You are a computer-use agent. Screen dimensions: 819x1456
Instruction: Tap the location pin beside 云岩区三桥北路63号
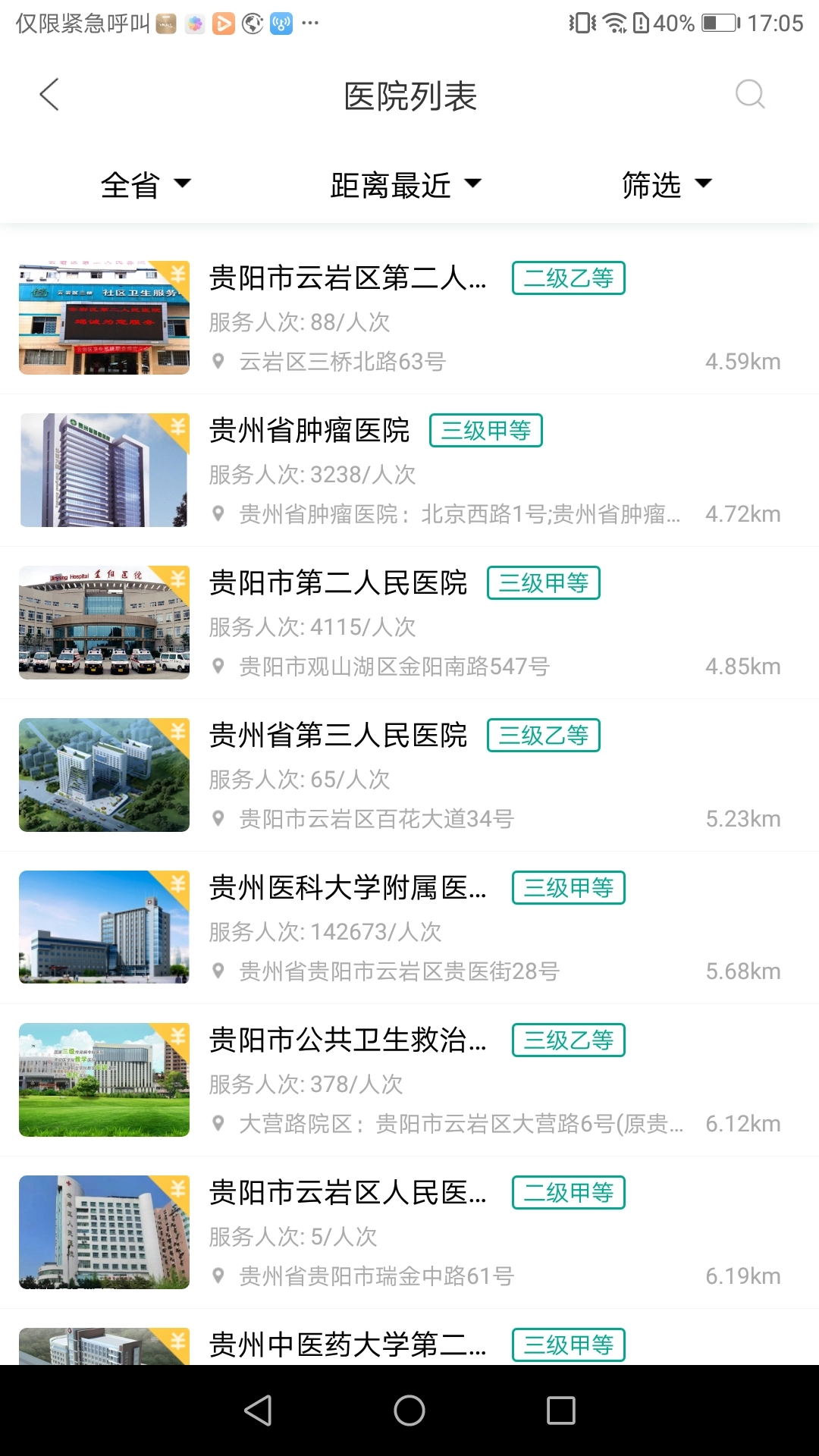point(218,362)
